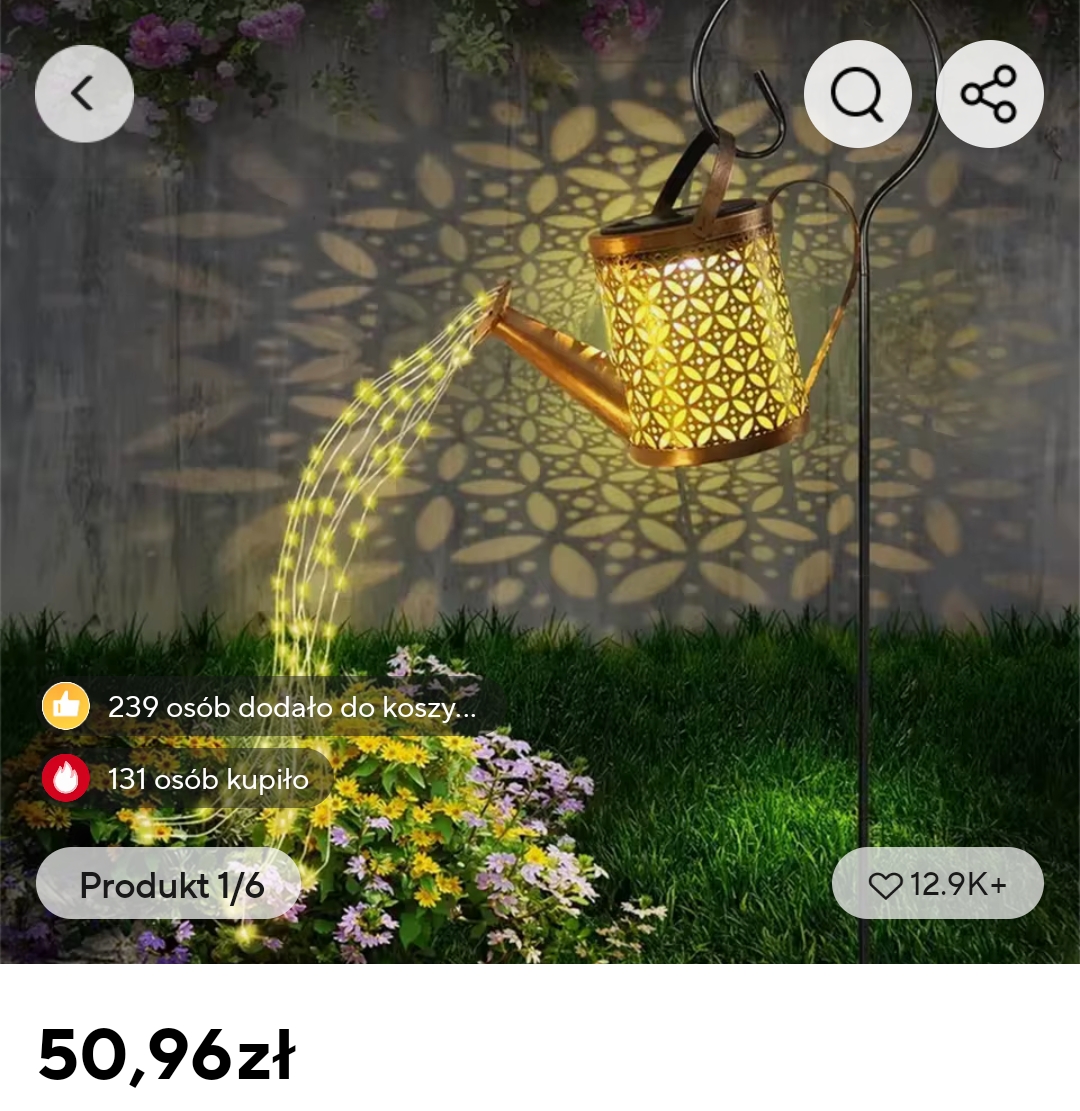The height and width of the screenshot is (1111, 1080).
Task: Share this product
Action: (989, 94)
